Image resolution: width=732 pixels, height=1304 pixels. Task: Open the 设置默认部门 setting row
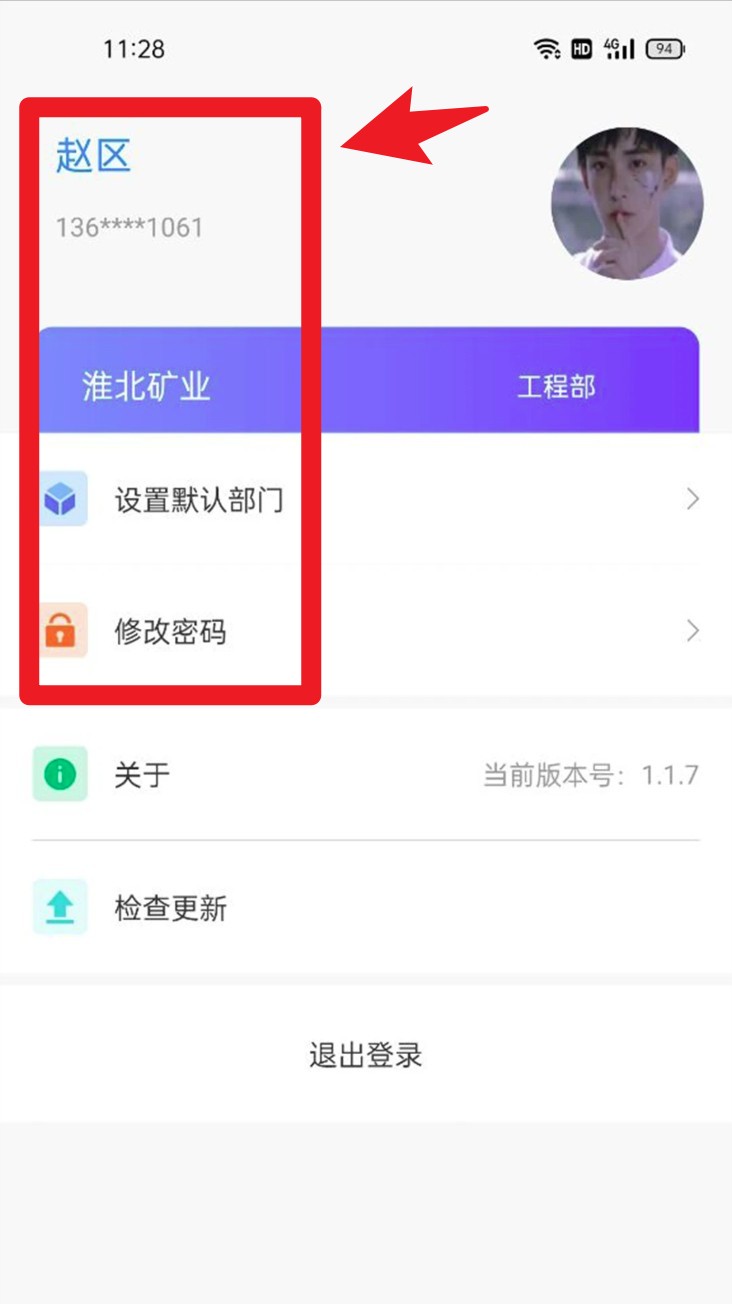point(366,499)
